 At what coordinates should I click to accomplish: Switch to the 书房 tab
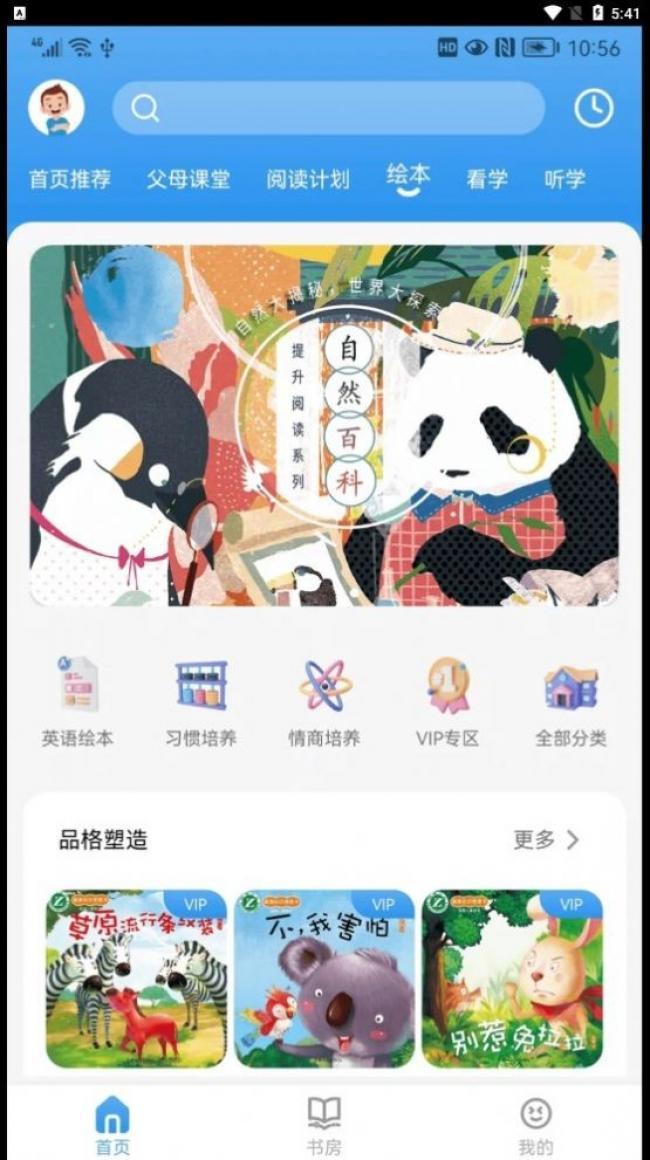pos(324,1125)
